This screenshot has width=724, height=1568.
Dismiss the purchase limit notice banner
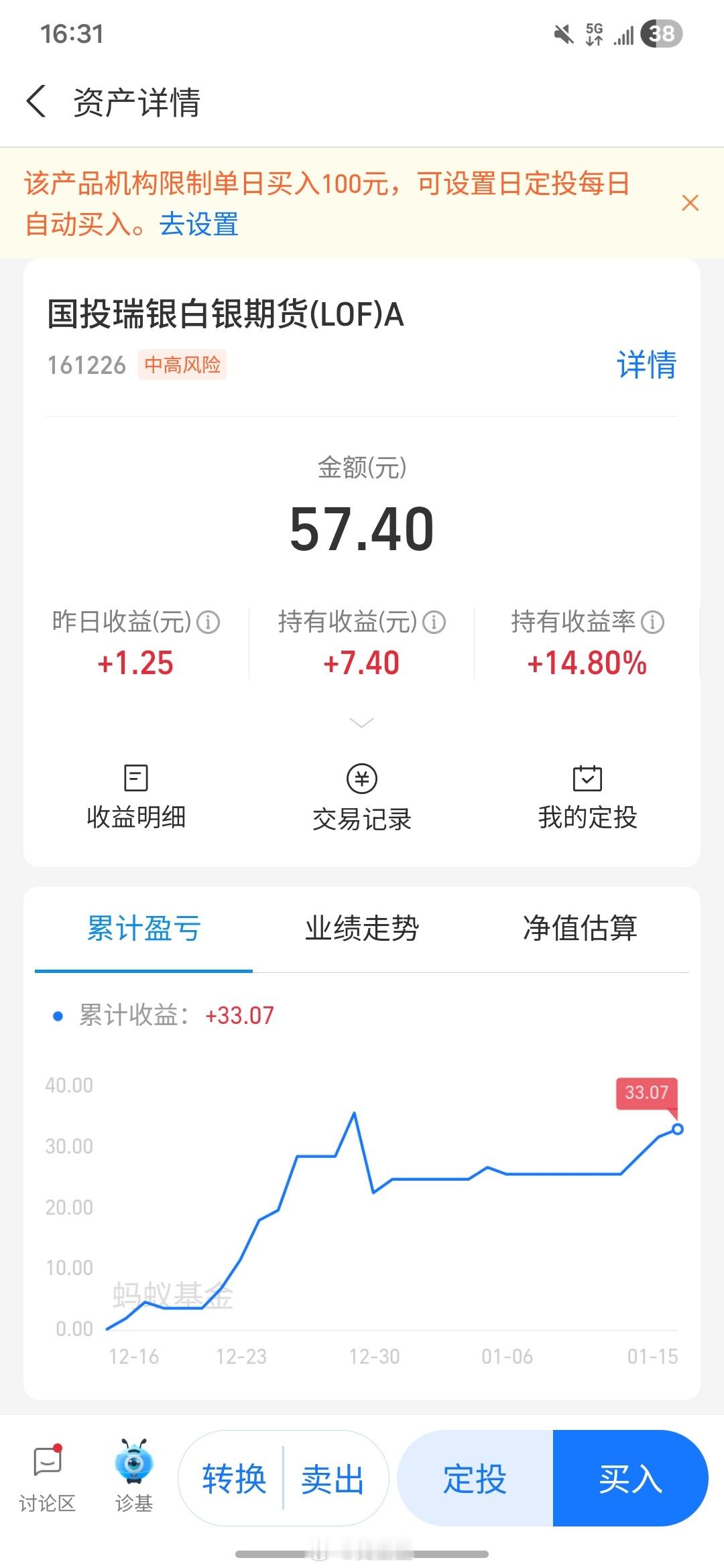point(691,203)
